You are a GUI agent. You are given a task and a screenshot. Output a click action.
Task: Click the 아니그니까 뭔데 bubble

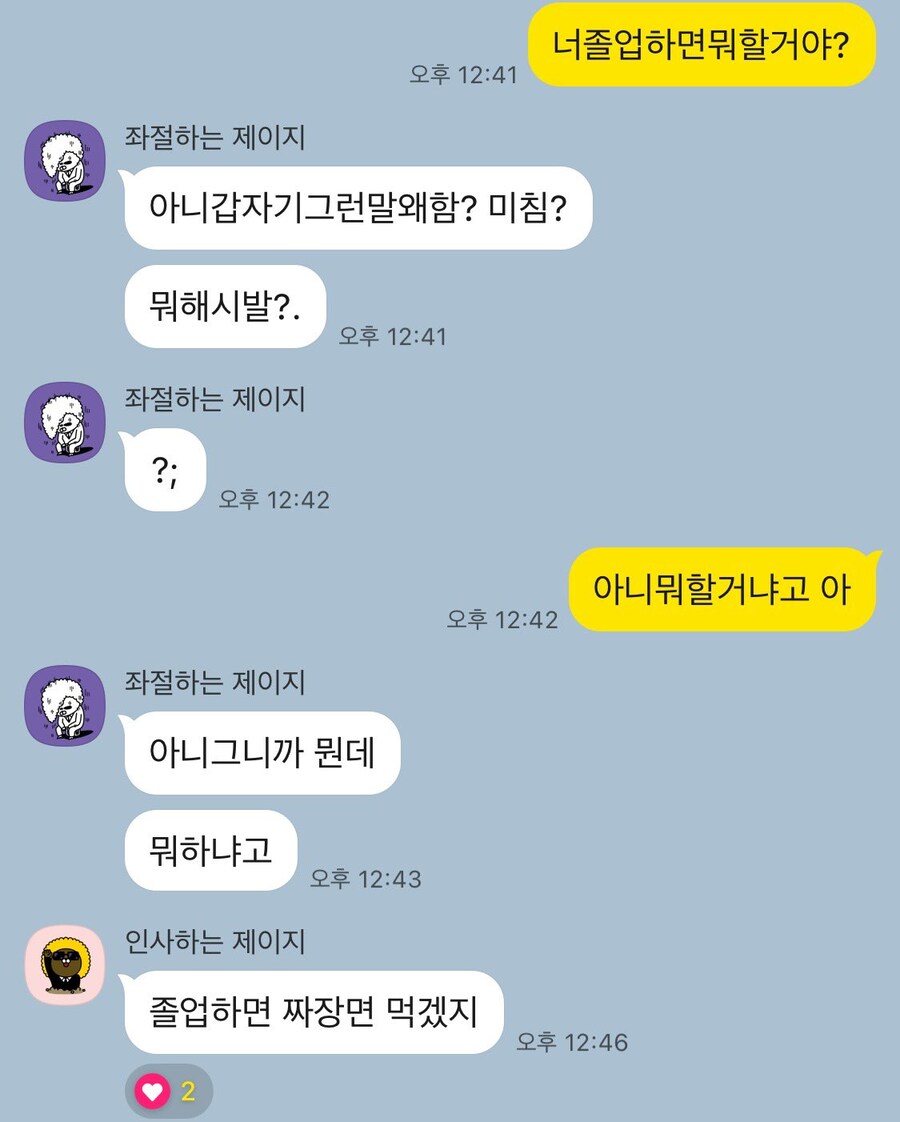pos(262,752)
